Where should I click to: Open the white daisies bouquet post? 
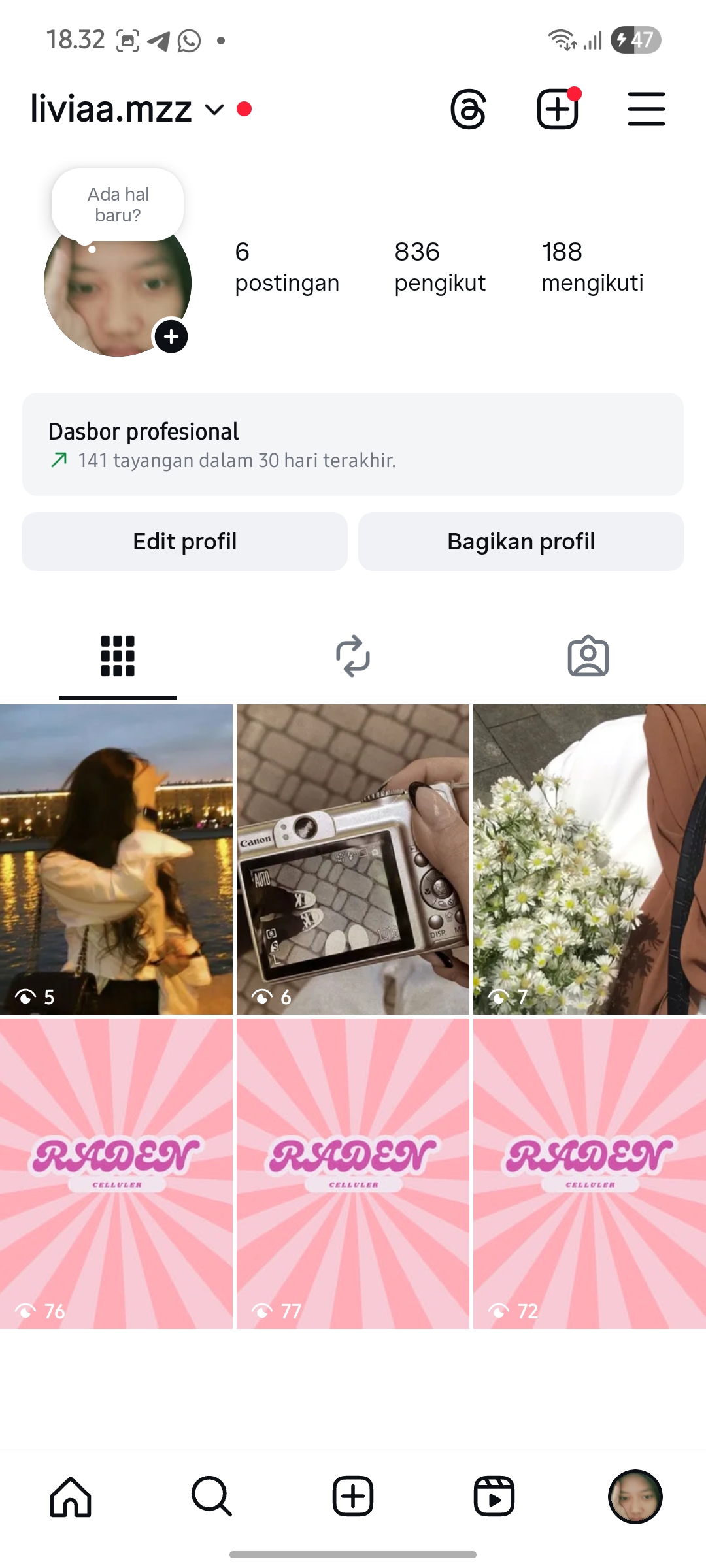[589, 859]
